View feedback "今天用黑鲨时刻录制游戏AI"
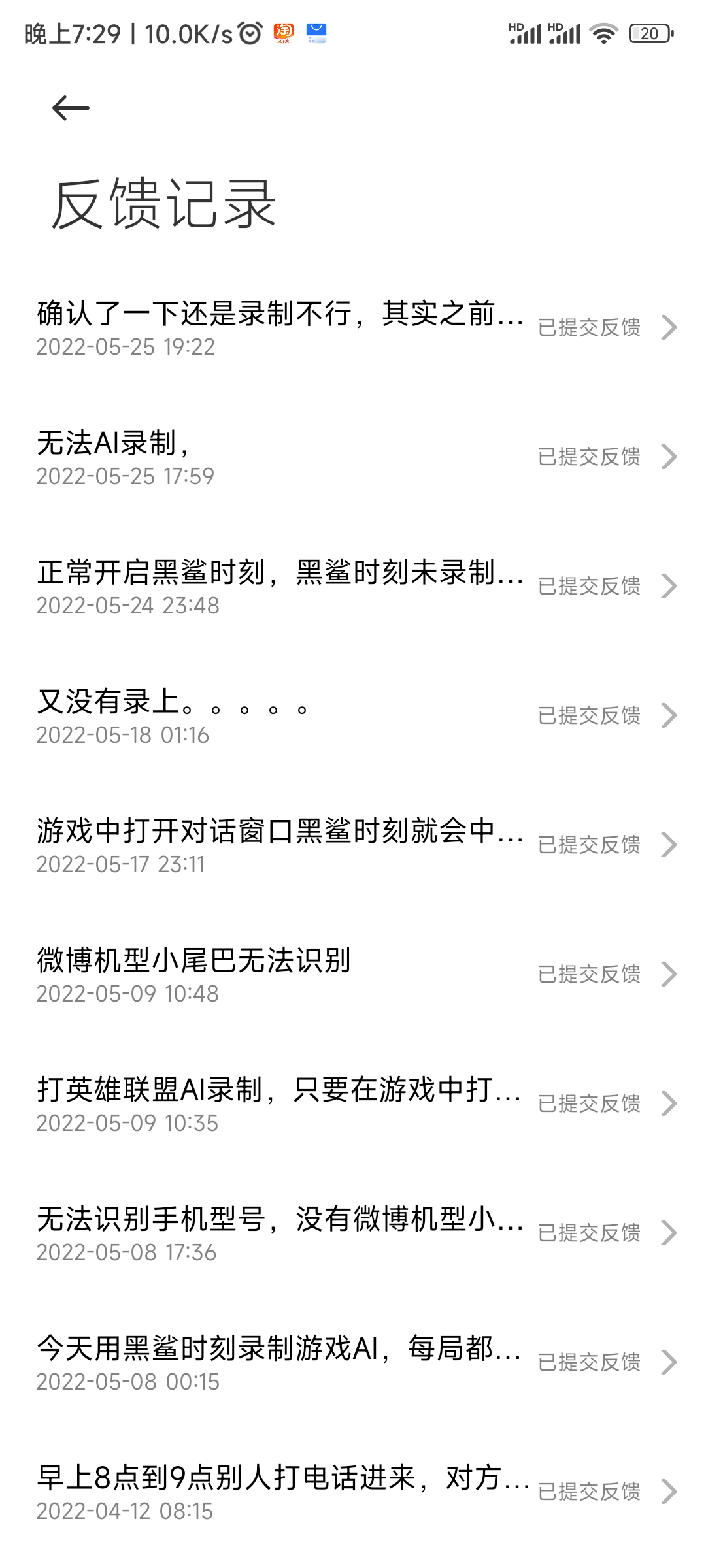 point(353,1363)
